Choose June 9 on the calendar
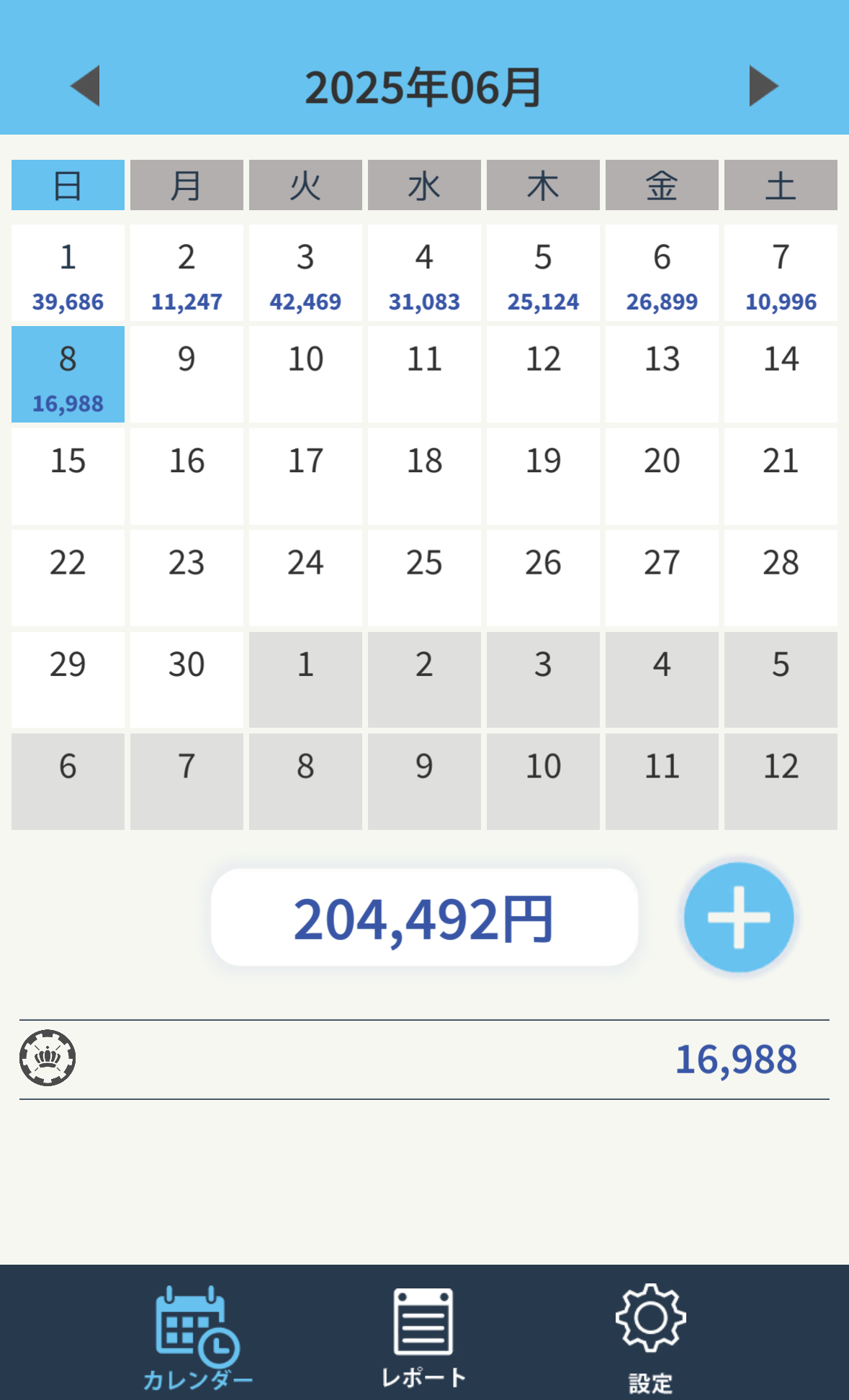Screen dimensions: 849x1400 click(x=187, y=374)
